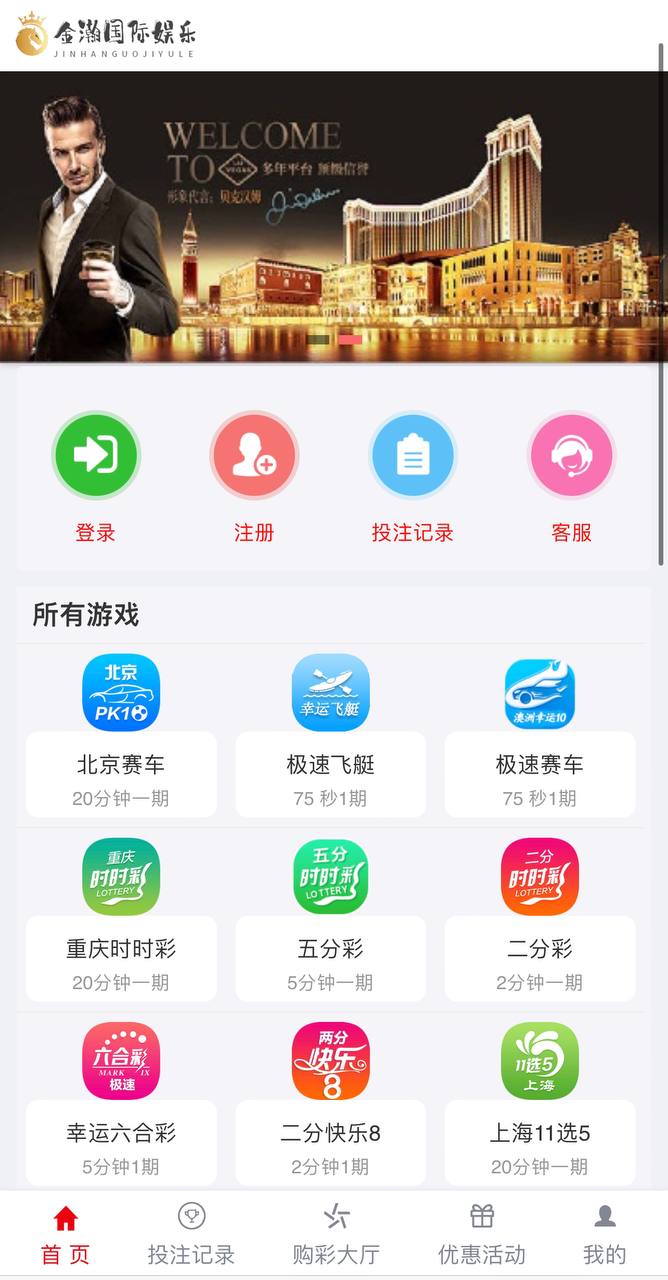Open the 优惠活动 promotions tab
668x1280 pixels.
pyautogui.click(x=482, y=1235)
